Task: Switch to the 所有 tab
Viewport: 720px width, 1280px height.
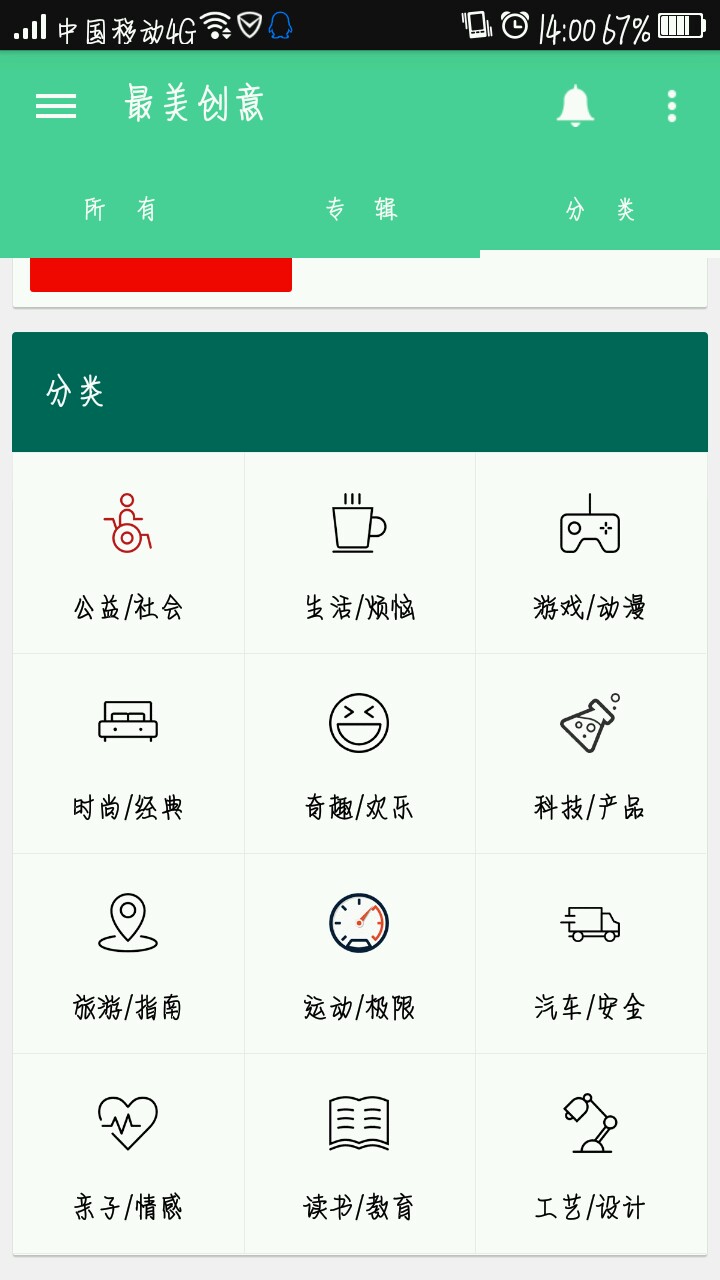Action: [x=120, y=209]
